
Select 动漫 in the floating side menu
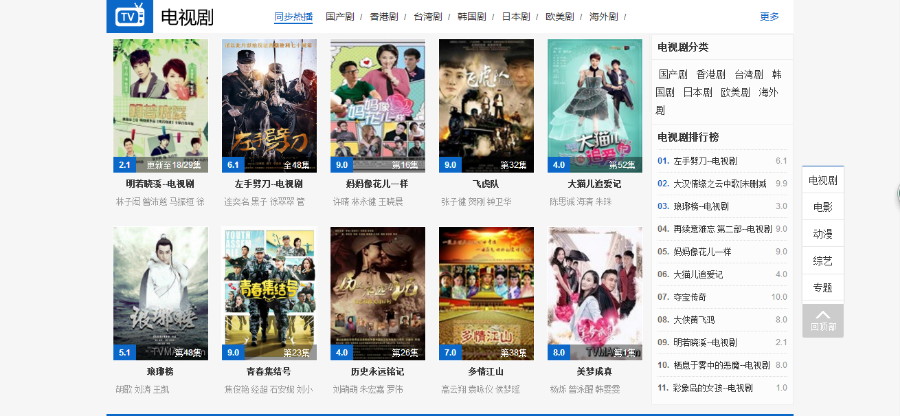coord(822,233)
